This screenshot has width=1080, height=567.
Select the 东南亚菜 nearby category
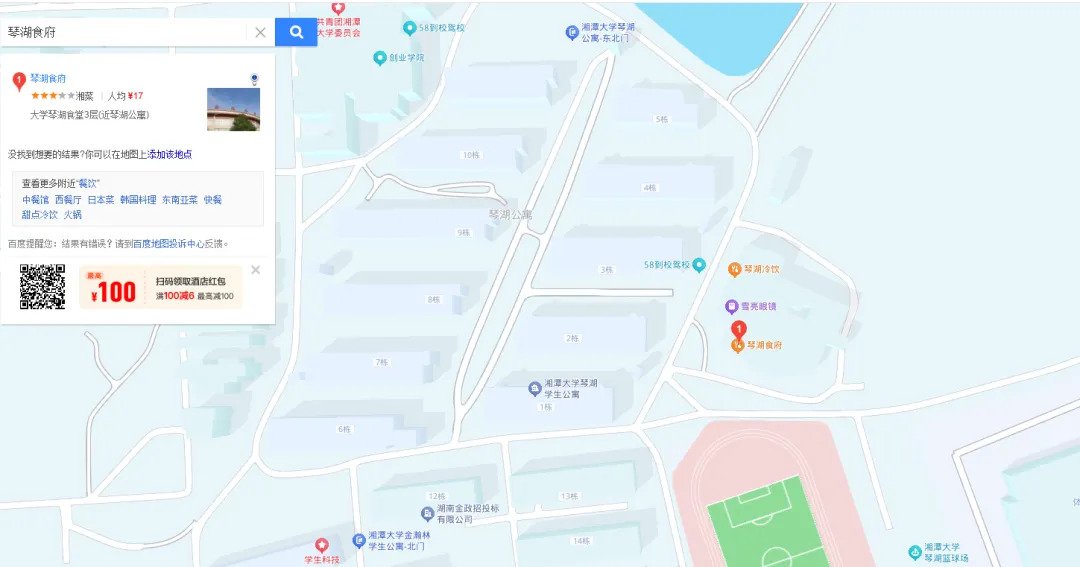(x=180, y=200)
